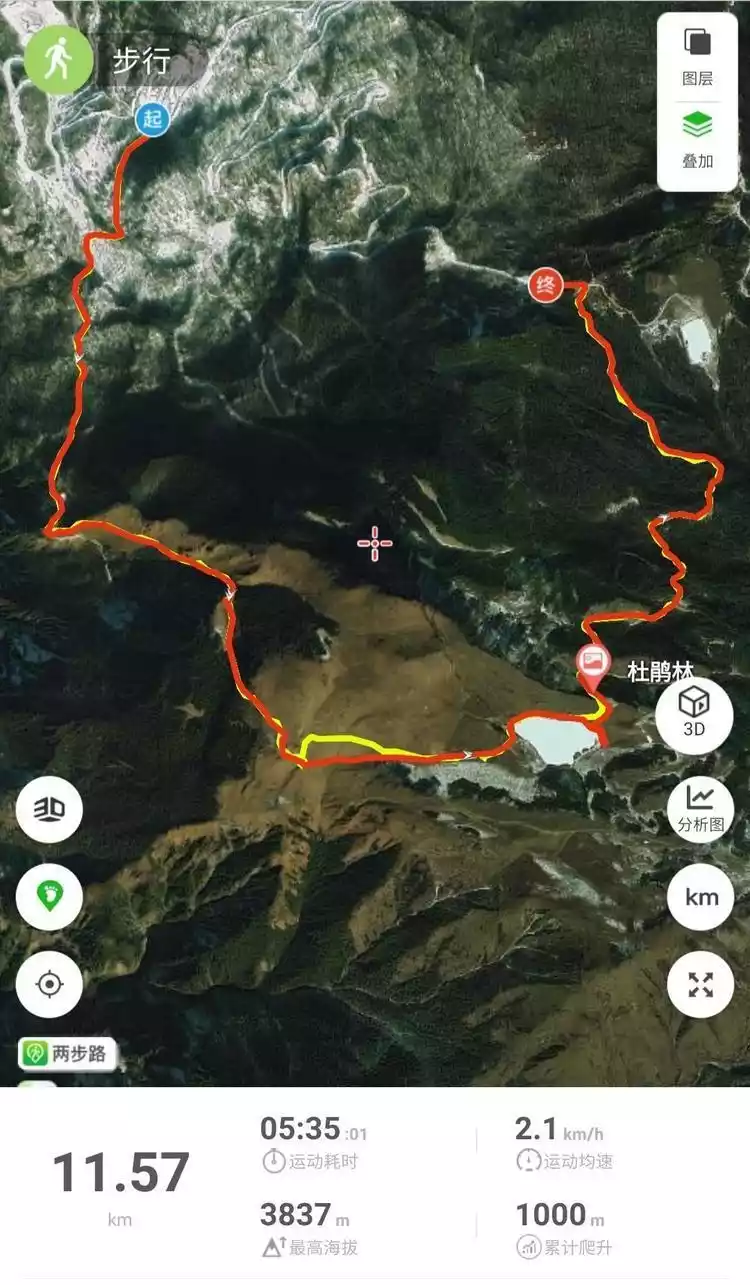
Task: Open the 图层 map layers button
Action: tap(697, 56)
